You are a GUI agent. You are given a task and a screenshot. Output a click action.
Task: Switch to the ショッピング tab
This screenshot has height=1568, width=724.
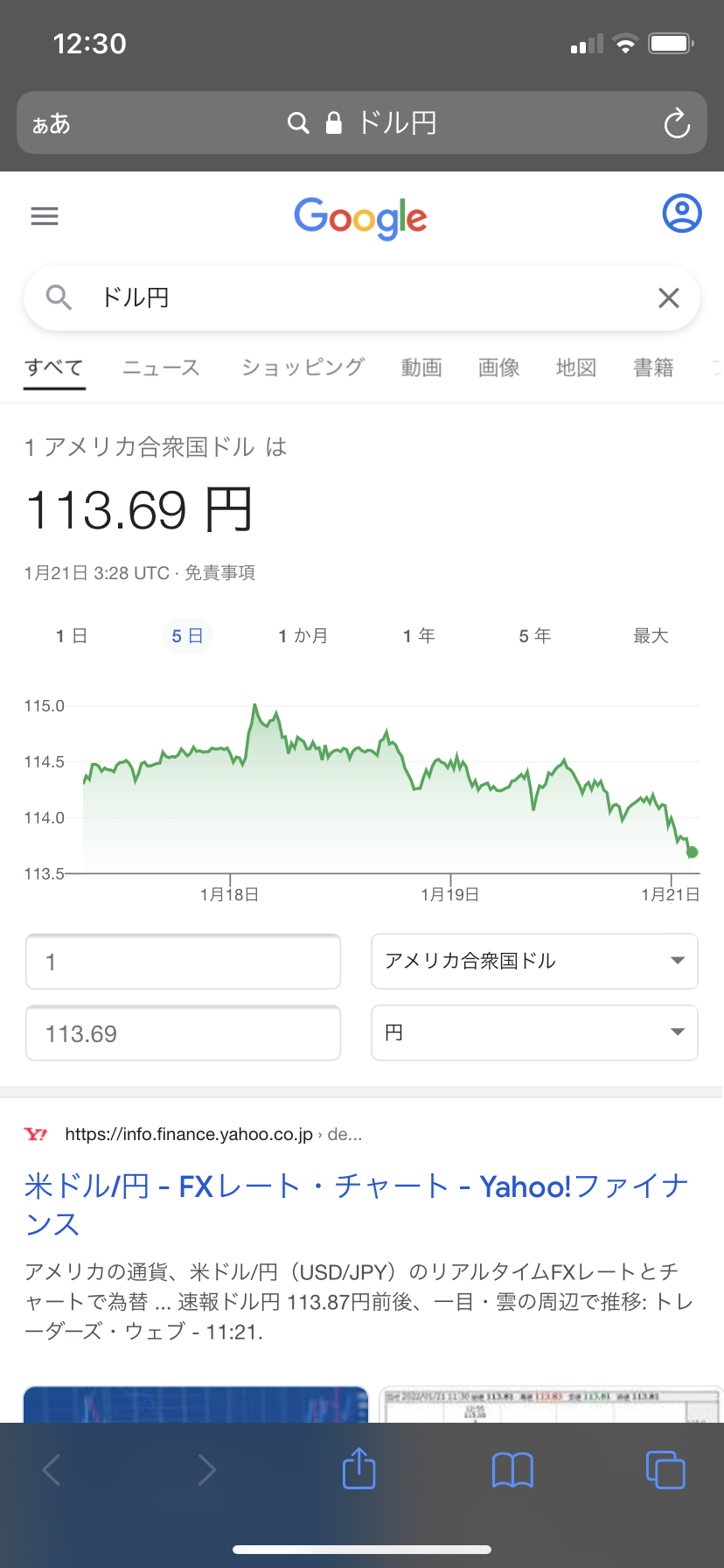tap(303, 367)
